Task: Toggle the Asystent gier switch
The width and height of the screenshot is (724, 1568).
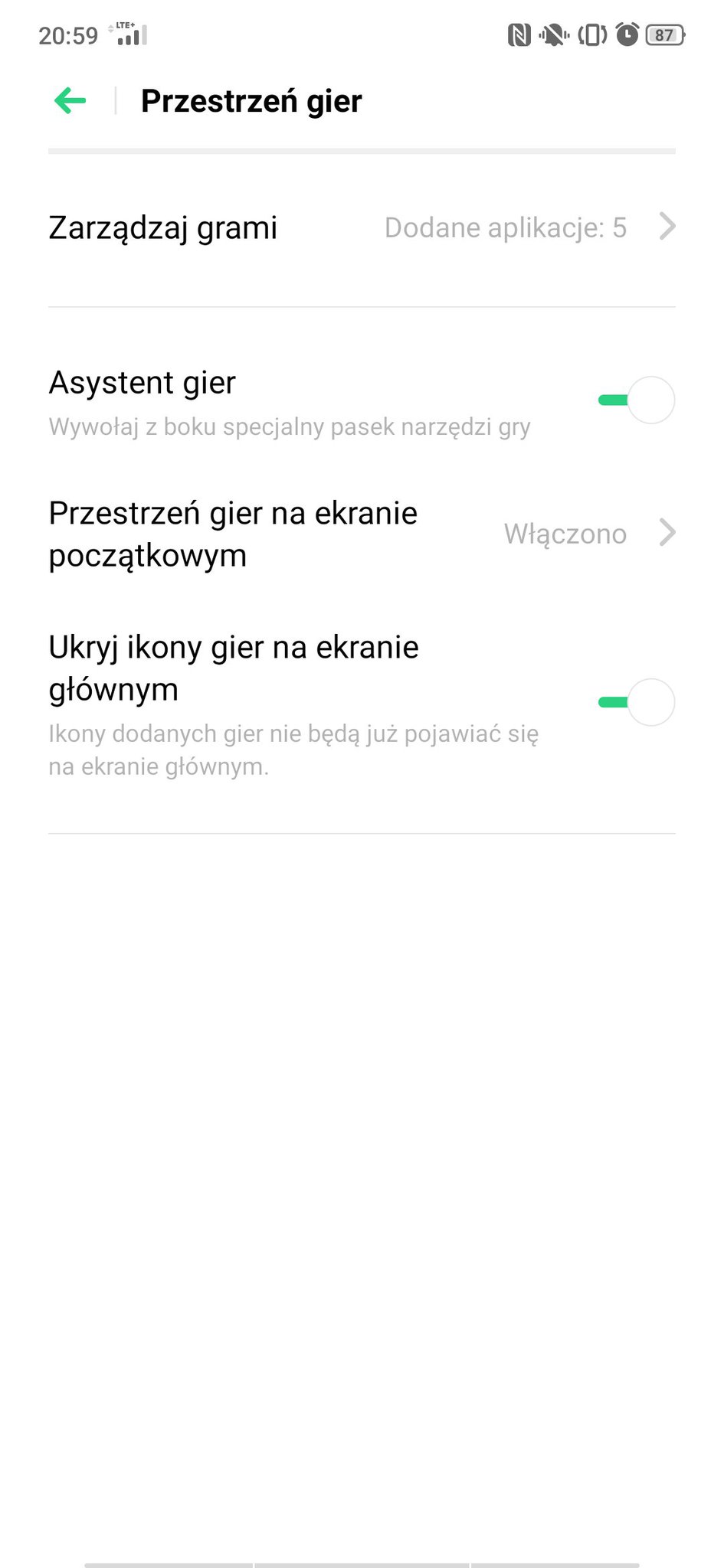Action: (636, 400)
